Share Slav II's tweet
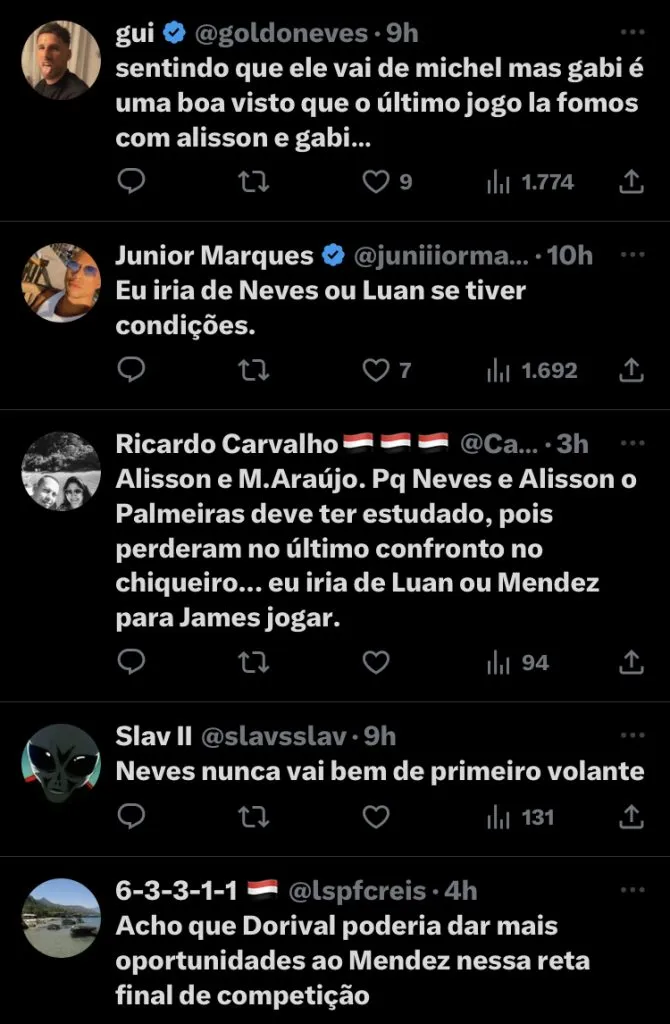Screen dimensions: 670x1024 631,817
